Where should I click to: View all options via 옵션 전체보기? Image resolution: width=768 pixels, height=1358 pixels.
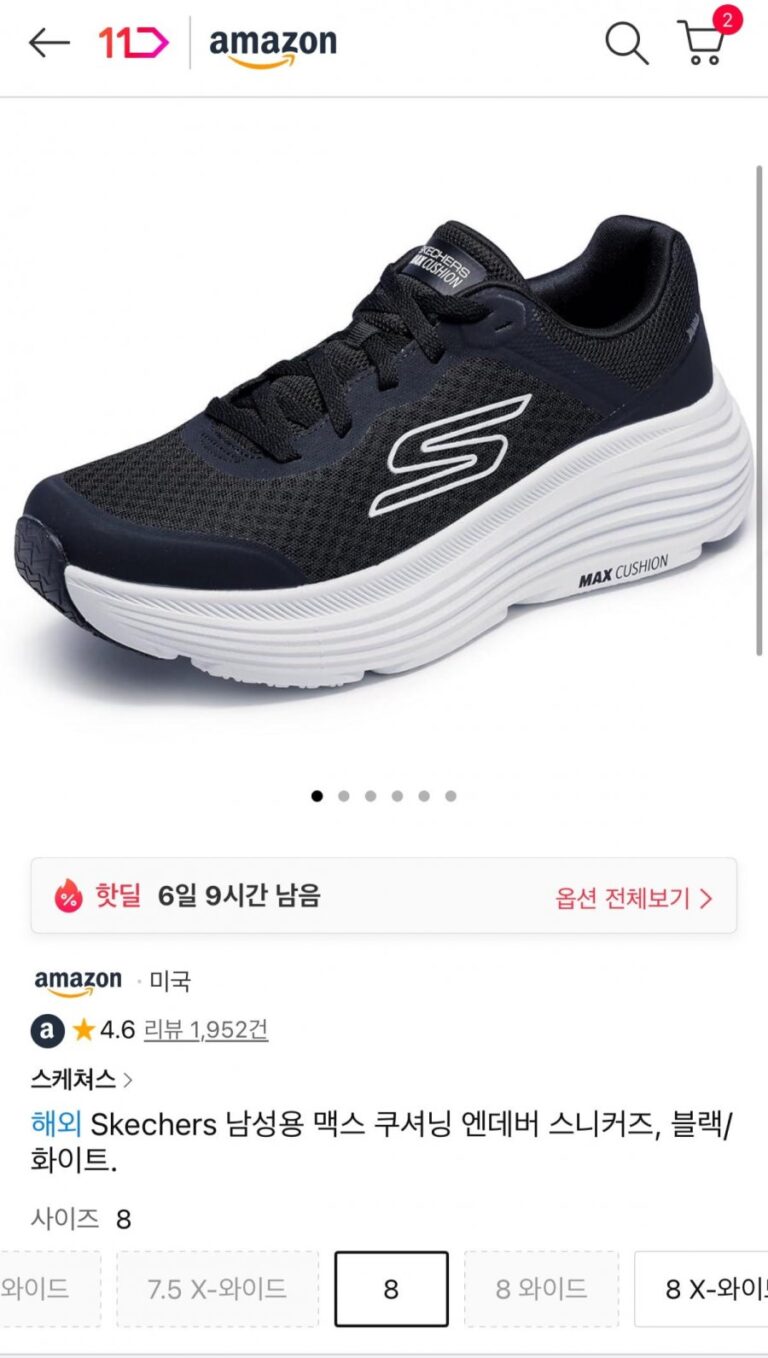pos(633,897)
